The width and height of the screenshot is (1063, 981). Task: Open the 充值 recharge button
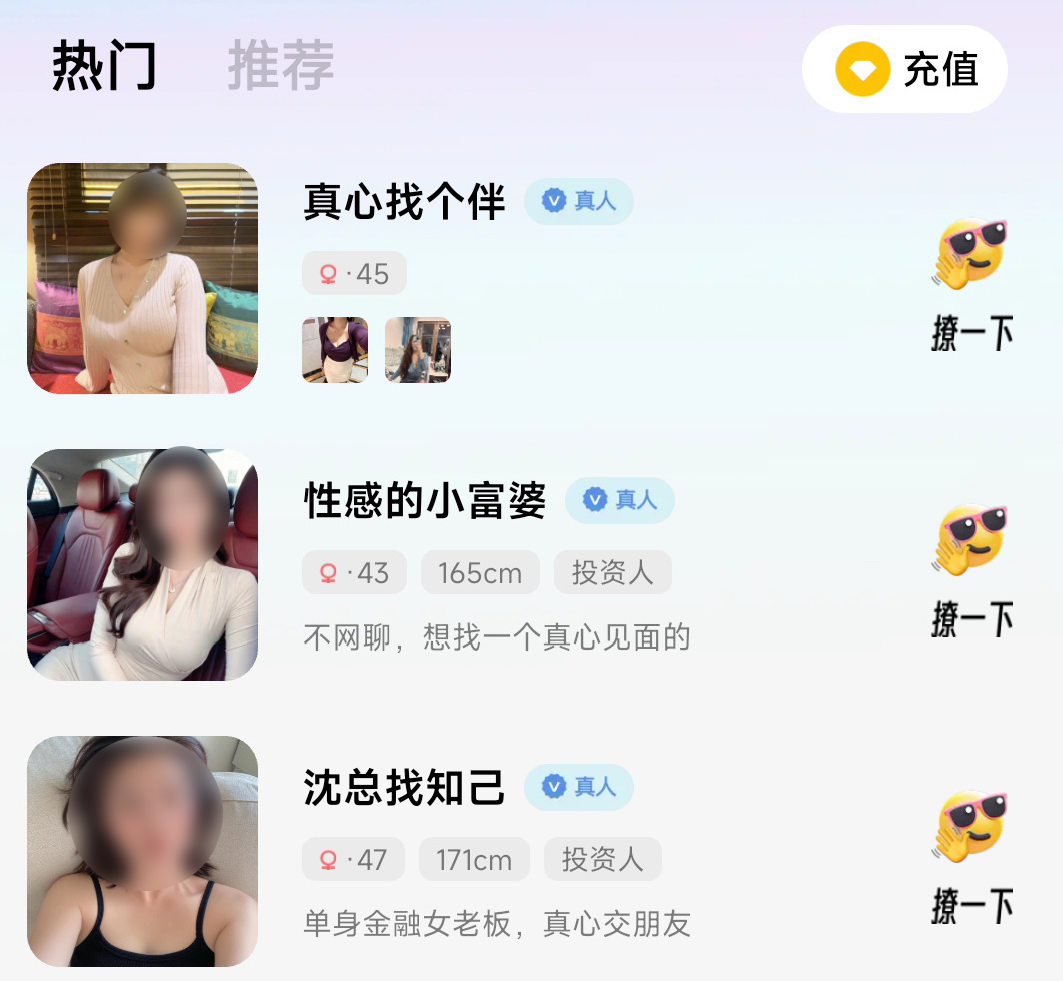coord(904,69)
